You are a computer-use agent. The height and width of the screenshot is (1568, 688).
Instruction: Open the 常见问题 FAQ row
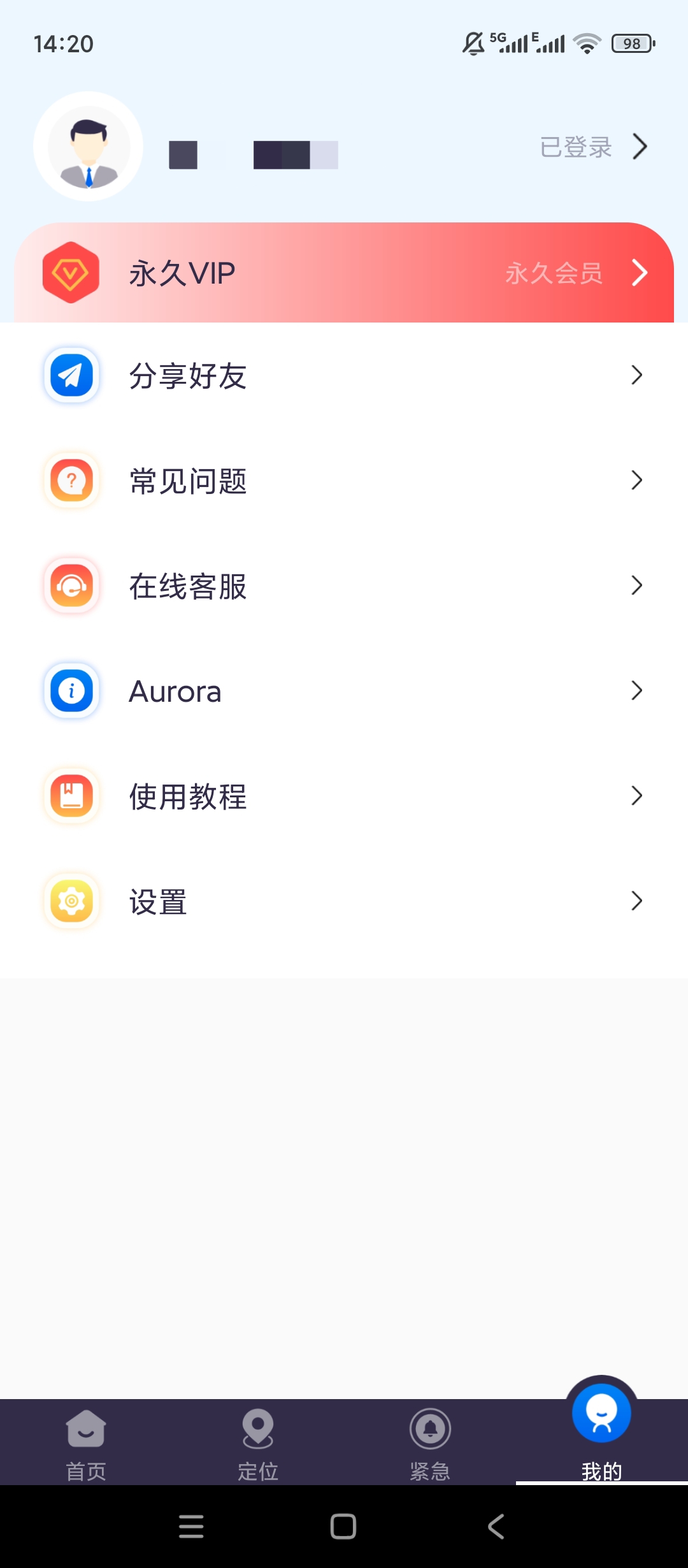coord(344,481)
